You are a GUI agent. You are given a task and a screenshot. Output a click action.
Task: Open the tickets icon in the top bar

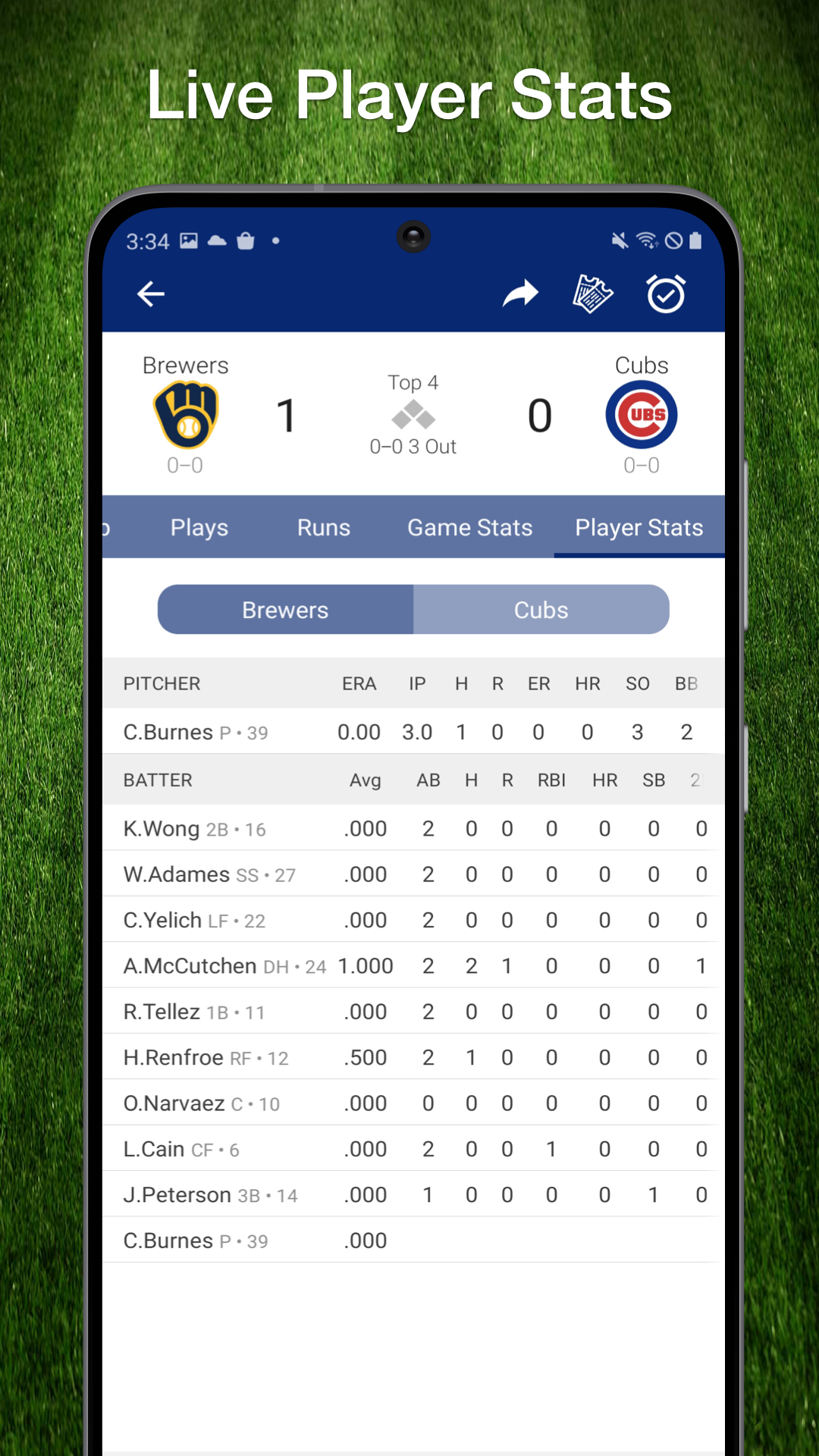pyautogui.click(x=592, y=293)
